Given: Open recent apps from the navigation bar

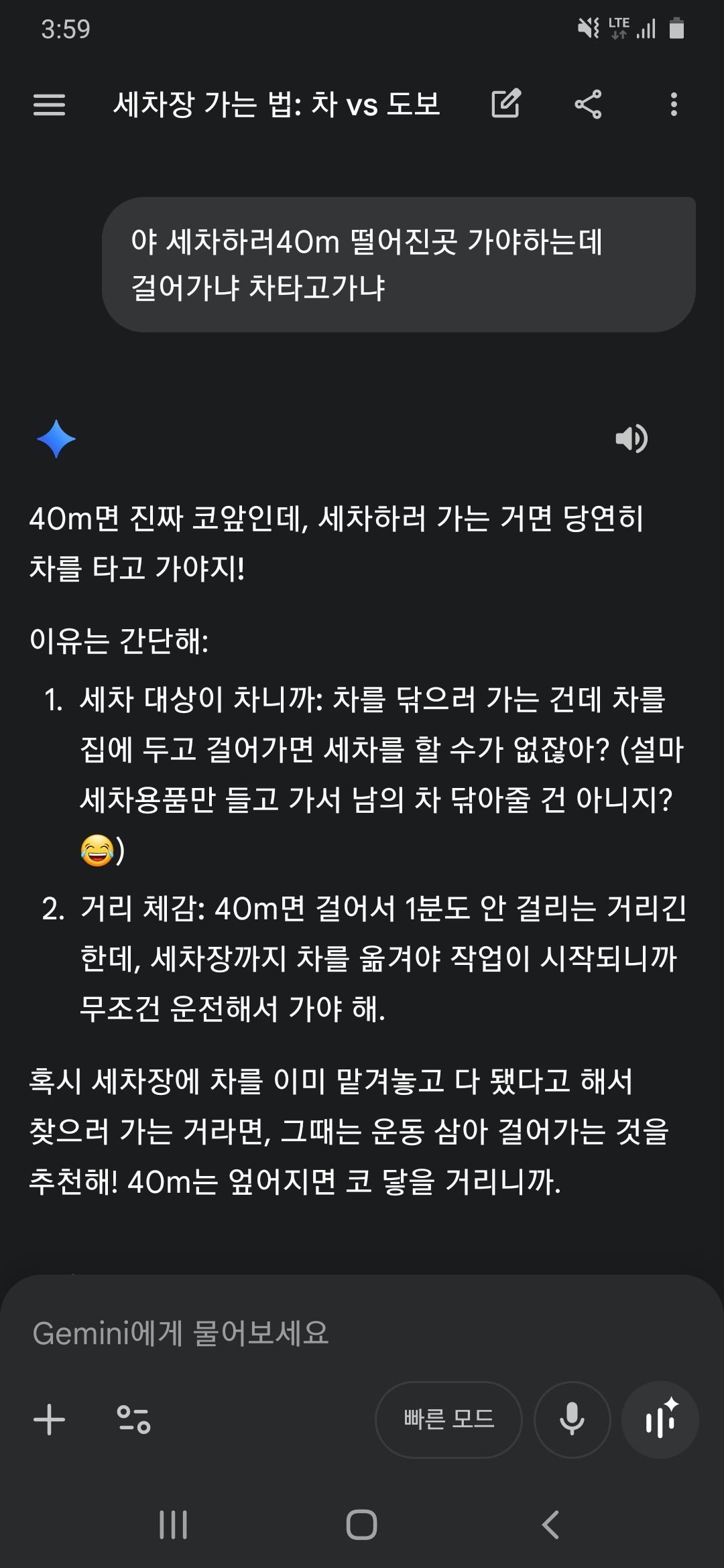Looking at the screenshot, I should (x=173, y=1525).
